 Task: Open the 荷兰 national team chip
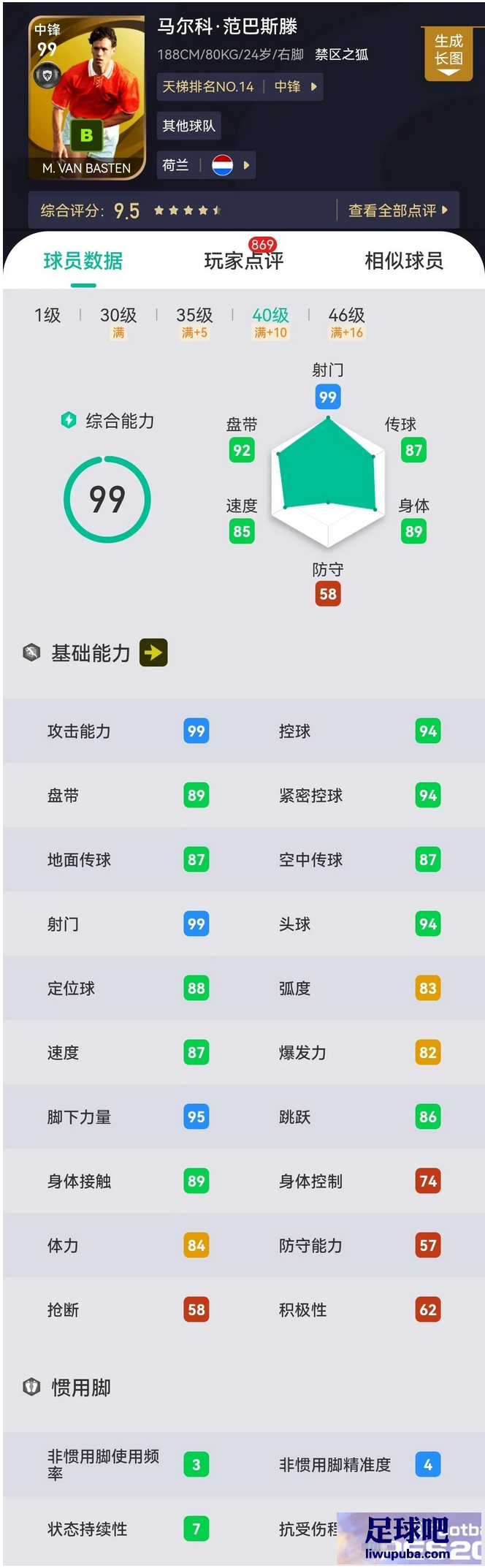coord(205,166)
